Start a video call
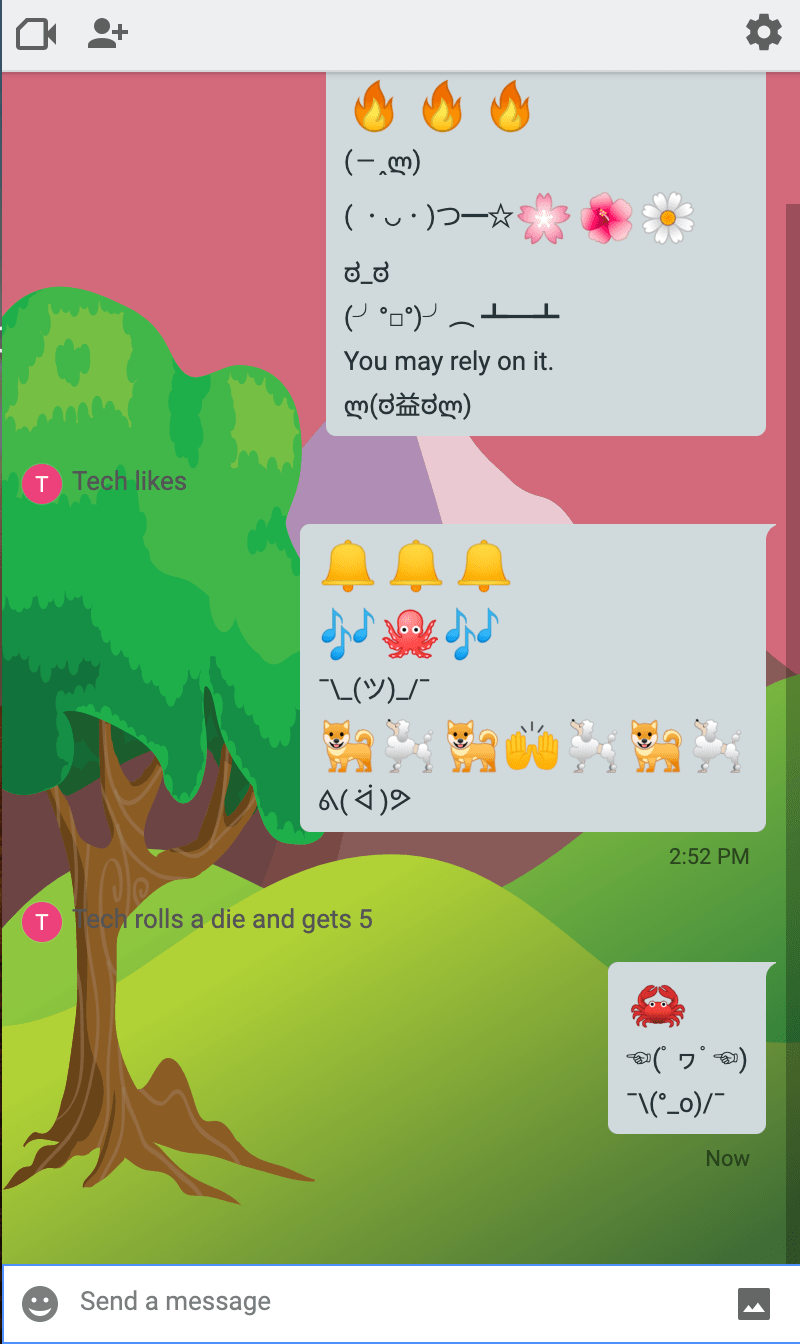Image resolution: width=800 pixels, height=1344 pixels. pyautogui.click(x=36, y=34)
